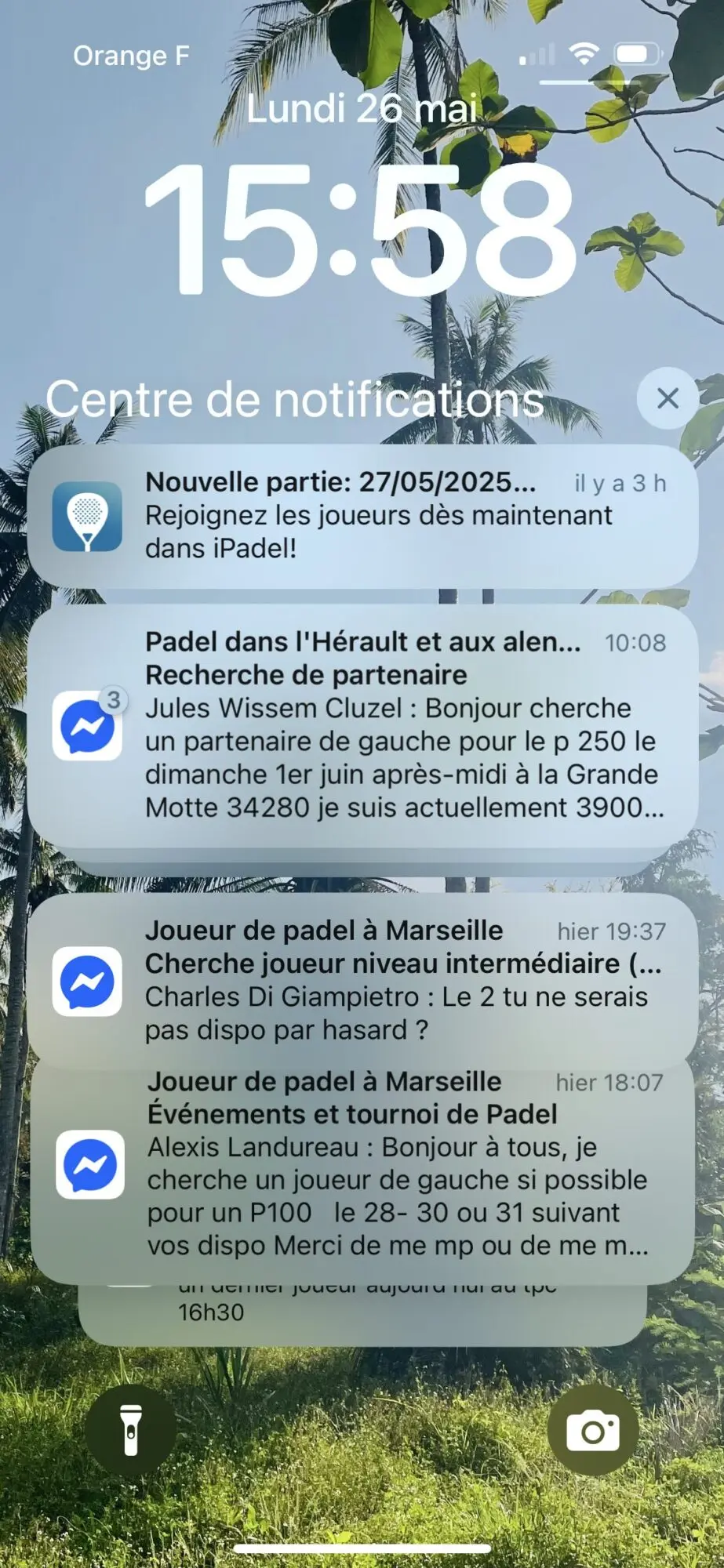Clear all notifications with the X button
The image size is (724, 1568).
pos(668,398)
